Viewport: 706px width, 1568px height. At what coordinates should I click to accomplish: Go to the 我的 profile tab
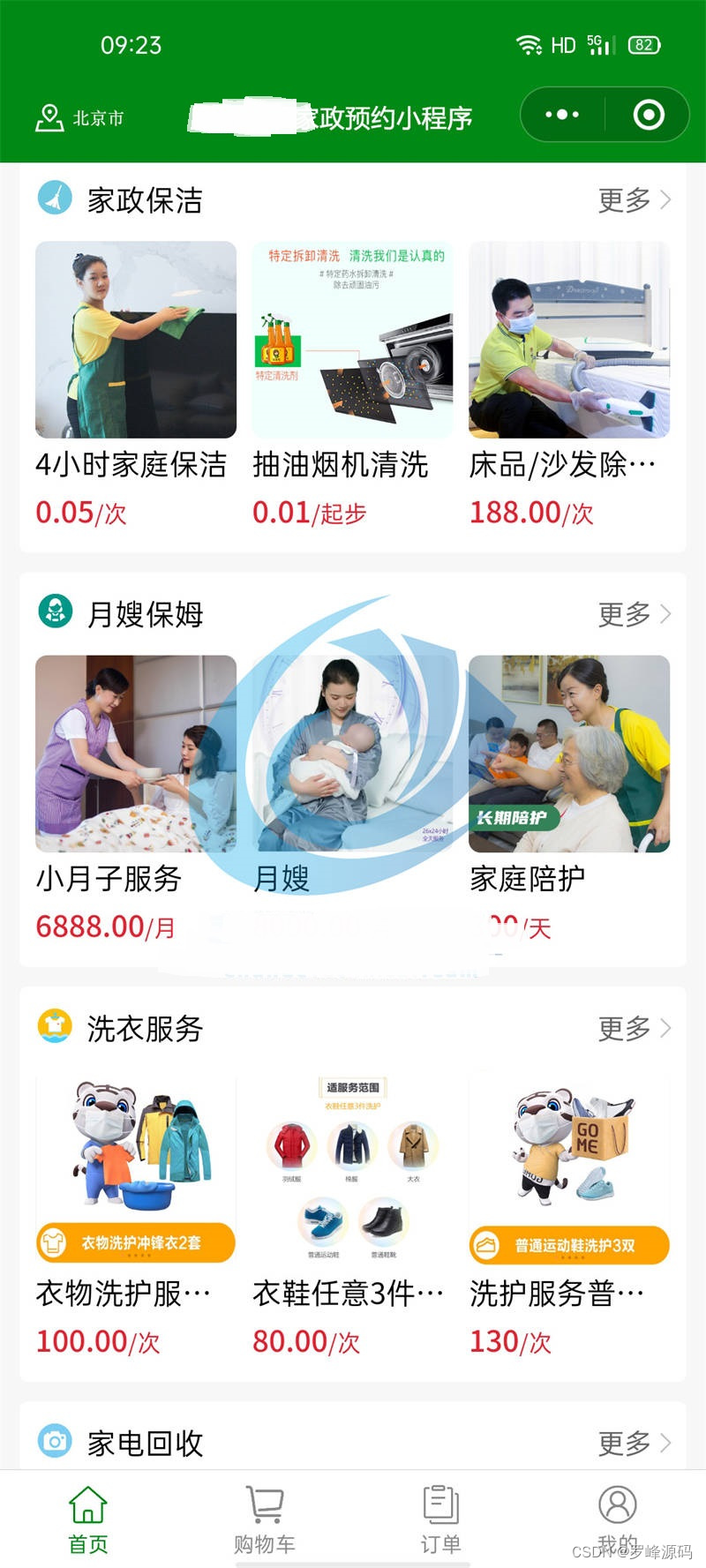tap(618, 1520)
